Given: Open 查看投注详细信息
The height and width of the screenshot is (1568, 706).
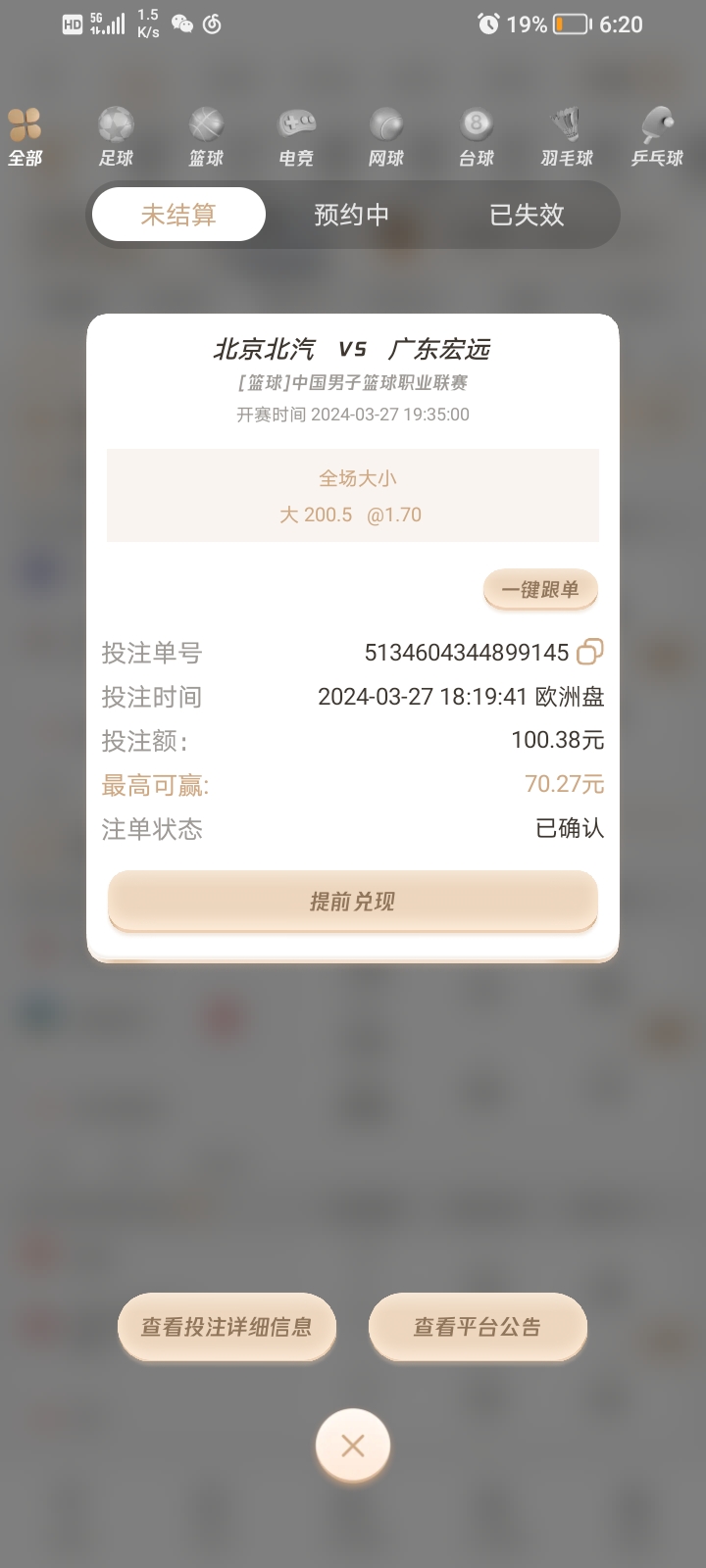Looking at the screenshot, I should 227,1327.
